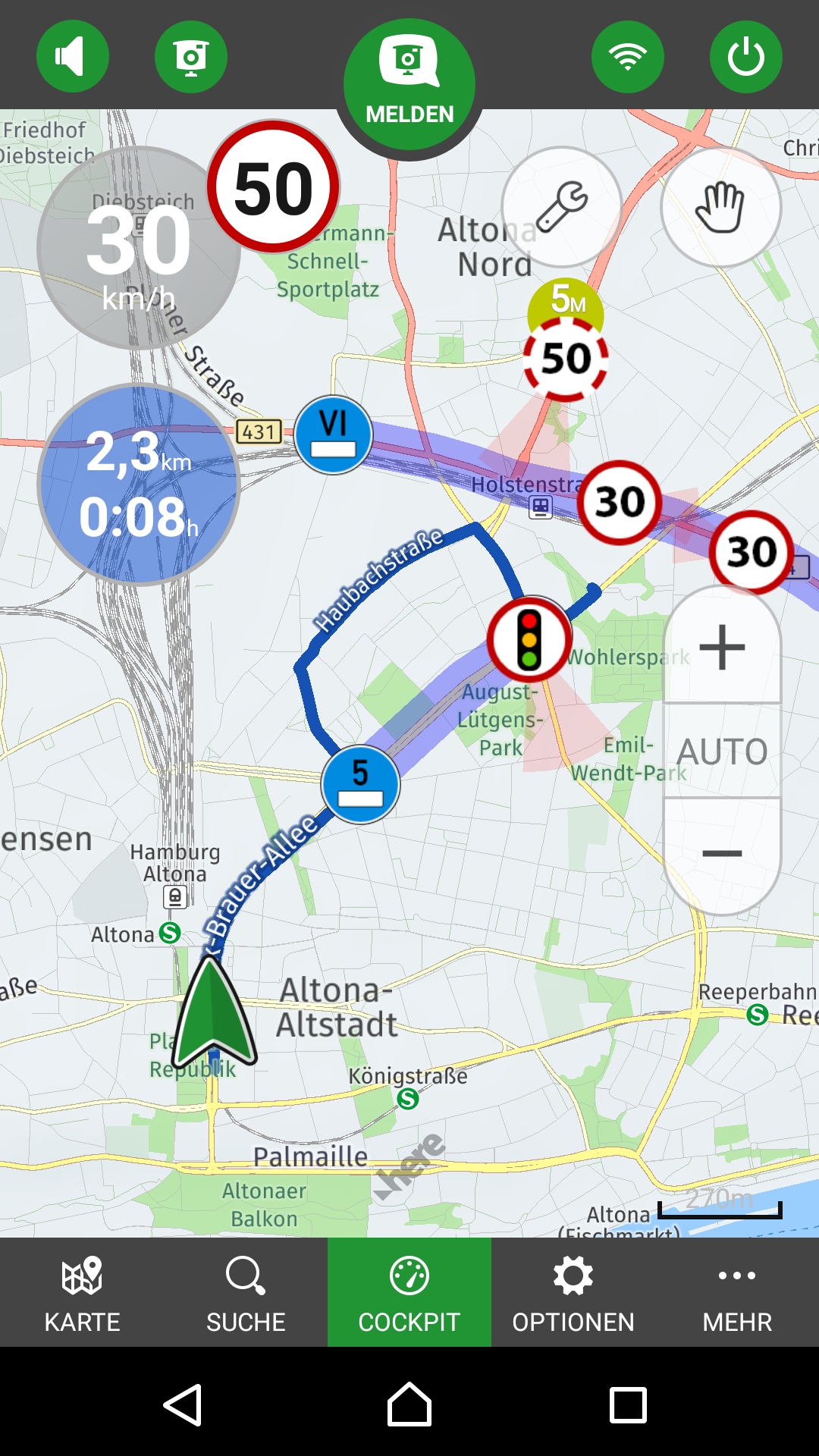Open the MEHR tab
Screen dimensions: 819x1456
737,1292
